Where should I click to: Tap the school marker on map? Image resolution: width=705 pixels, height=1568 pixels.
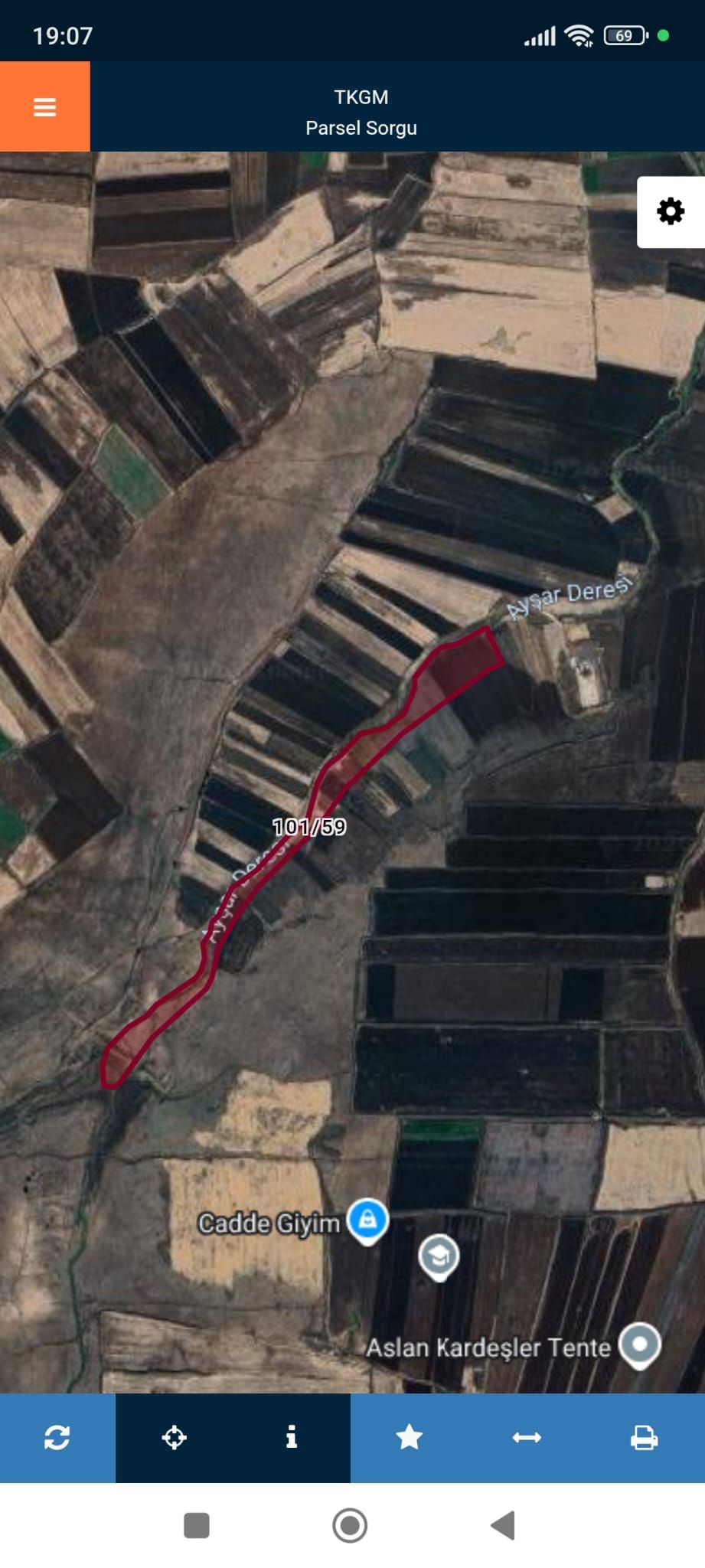coord(439,1256)
